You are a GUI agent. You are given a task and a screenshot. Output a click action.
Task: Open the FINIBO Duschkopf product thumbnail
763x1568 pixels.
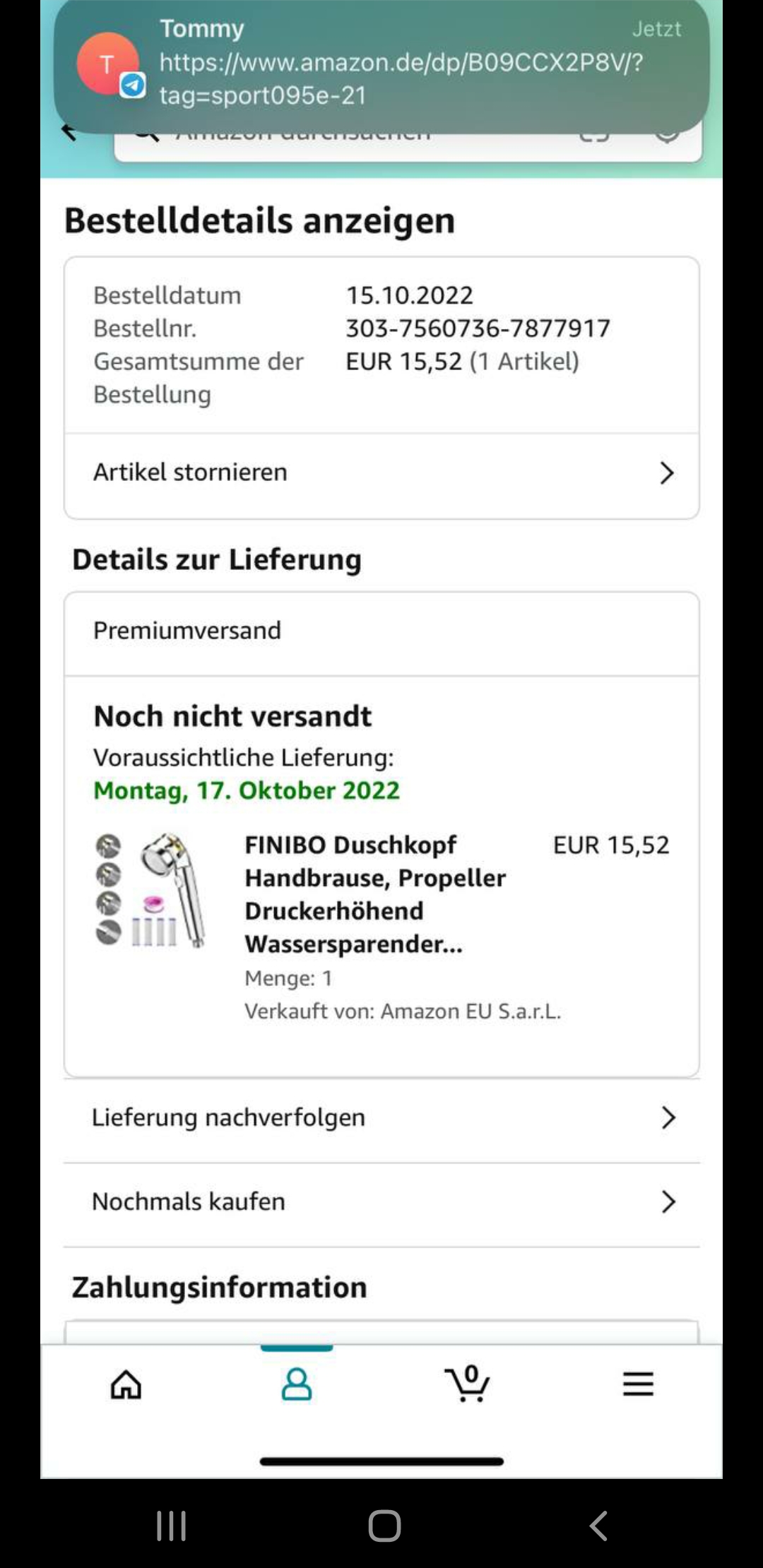[x=151, y=890]
